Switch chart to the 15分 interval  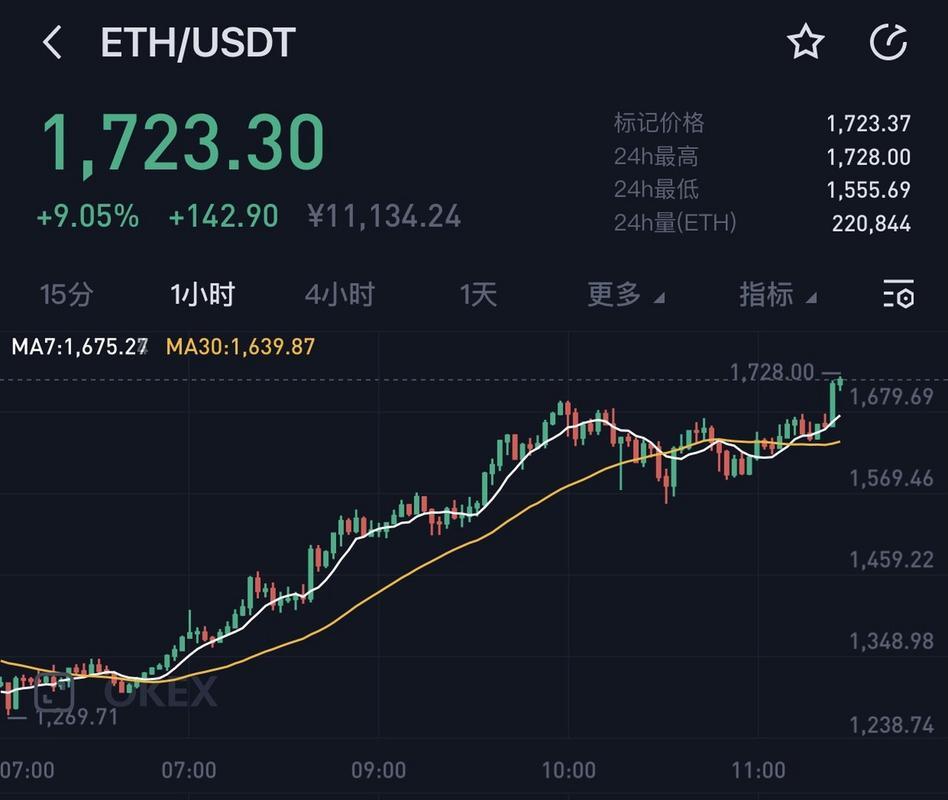[x=66, y=295]
